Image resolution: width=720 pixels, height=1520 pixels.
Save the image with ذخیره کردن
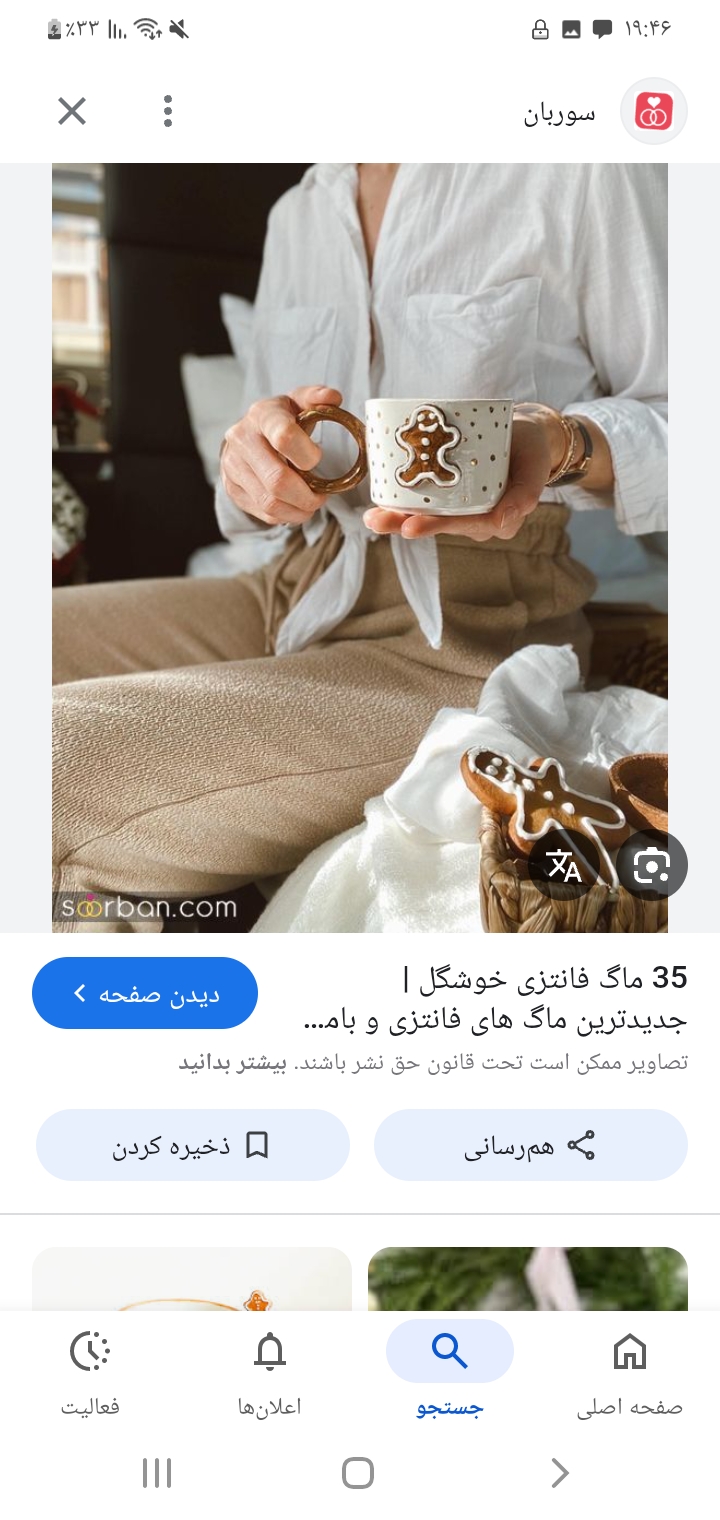[x=192, y=1145]
